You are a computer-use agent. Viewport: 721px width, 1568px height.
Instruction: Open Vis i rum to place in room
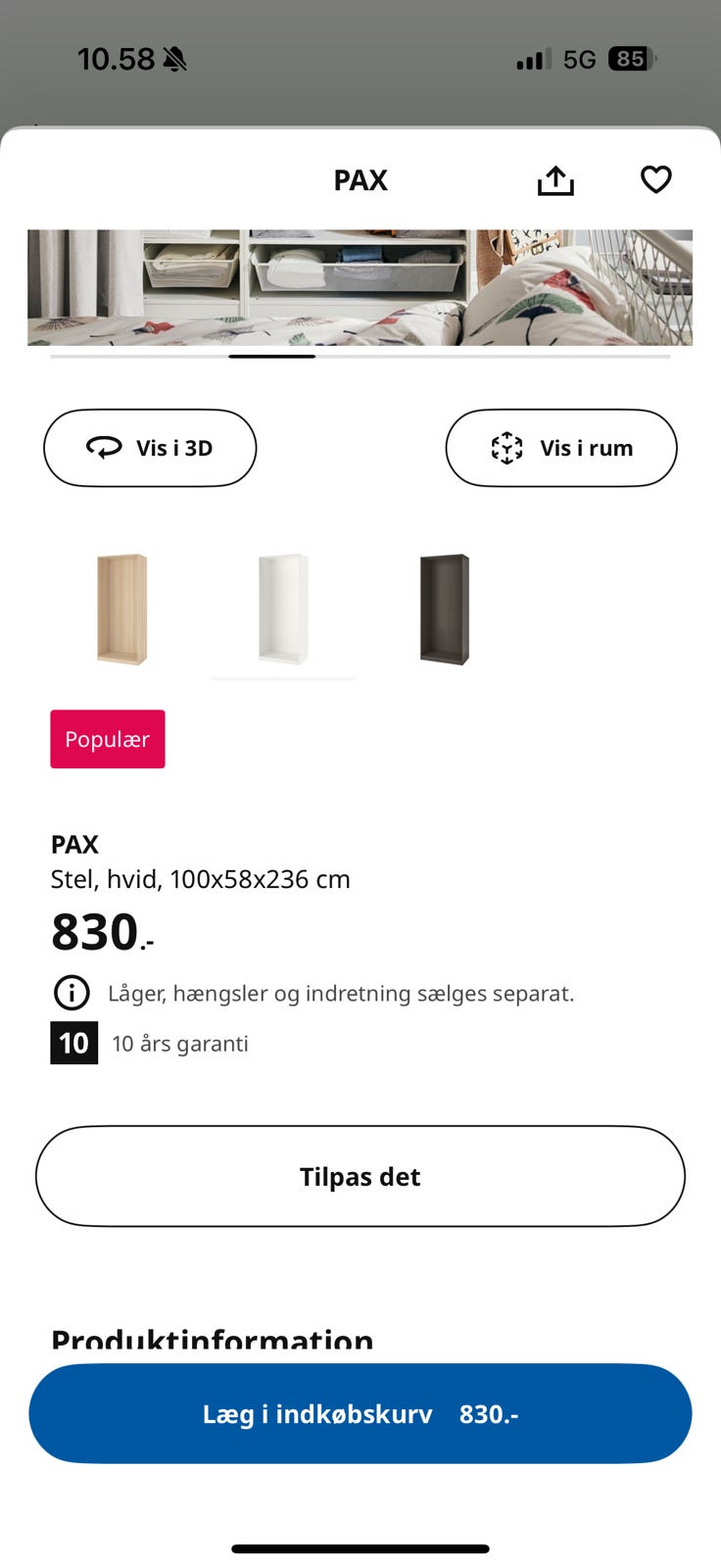(560, 448)
